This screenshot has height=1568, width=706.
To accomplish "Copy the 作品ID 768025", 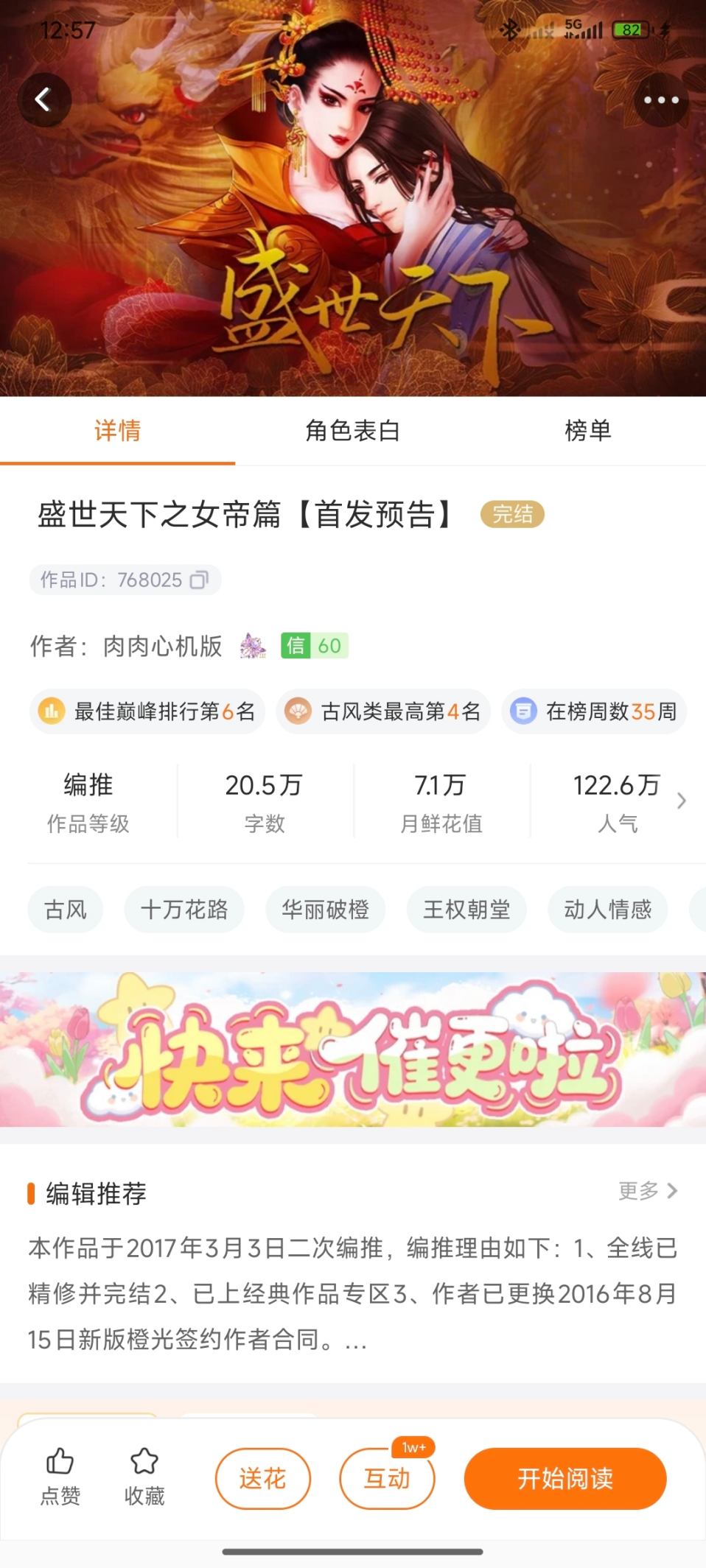I will [199, 580].
